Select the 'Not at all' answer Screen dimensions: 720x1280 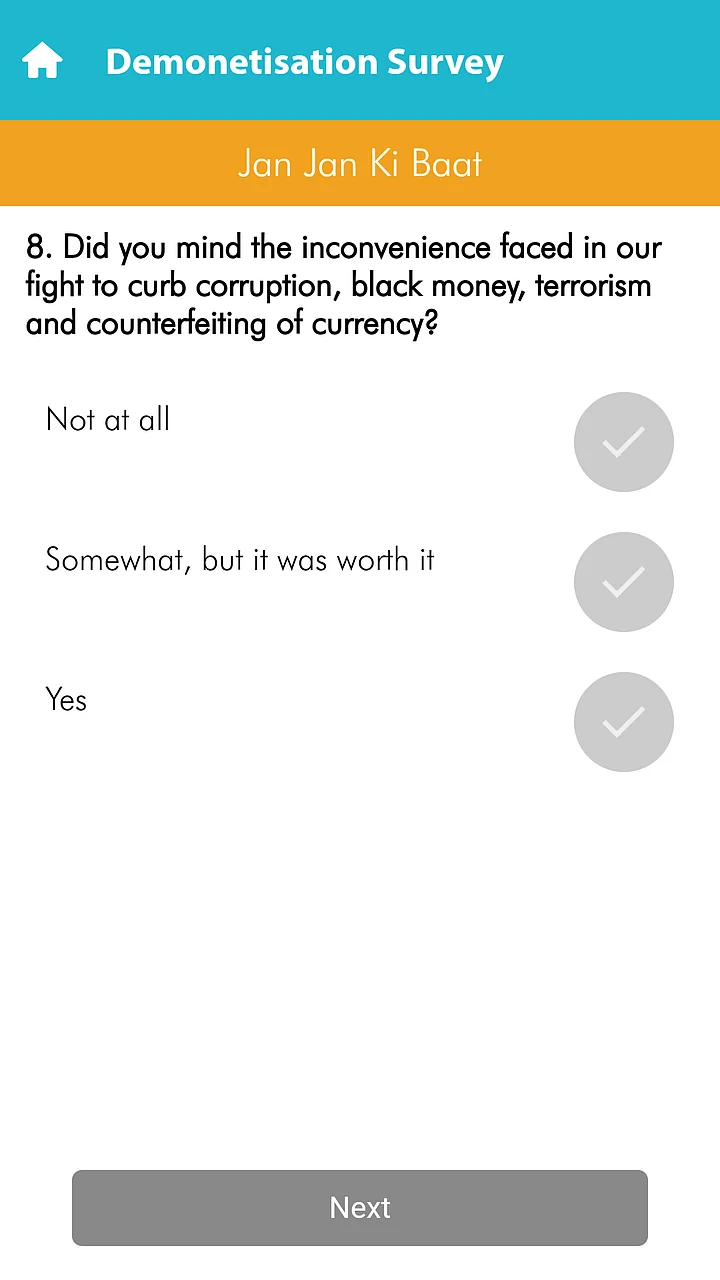click(623, 442)
